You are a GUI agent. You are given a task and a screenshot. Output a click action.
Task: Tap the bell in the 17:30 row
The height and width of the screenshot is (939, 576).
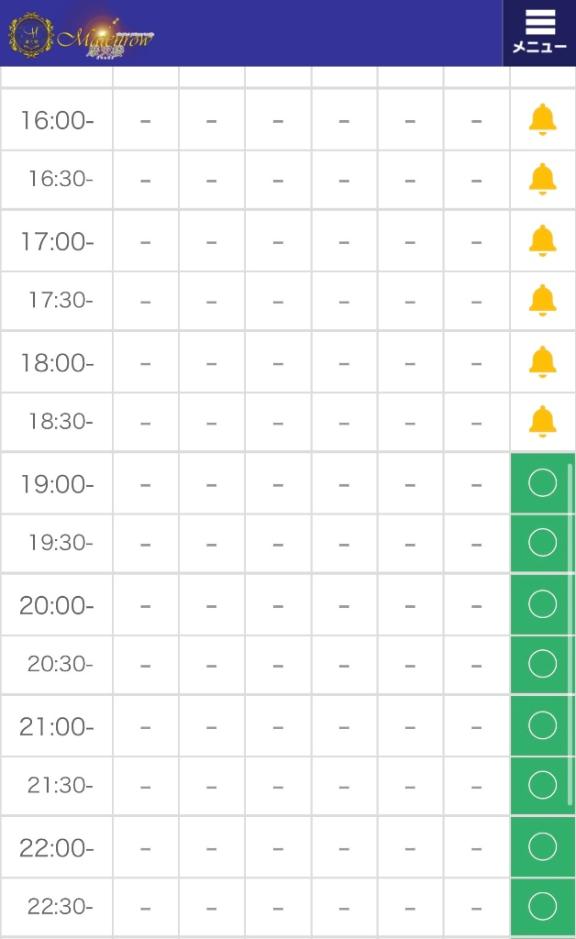(542, 300)
